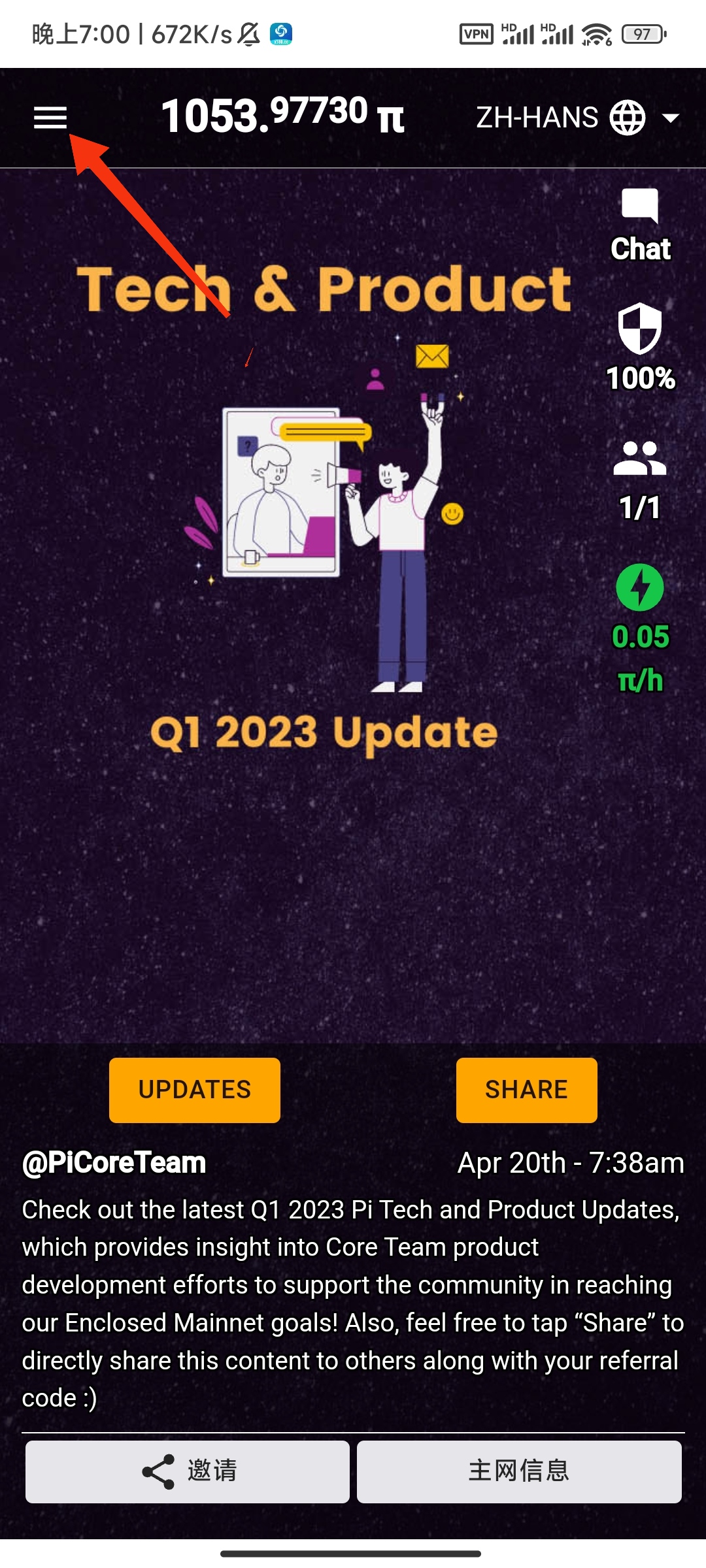Tap the 邀请 invite button

pos(188,1471)
